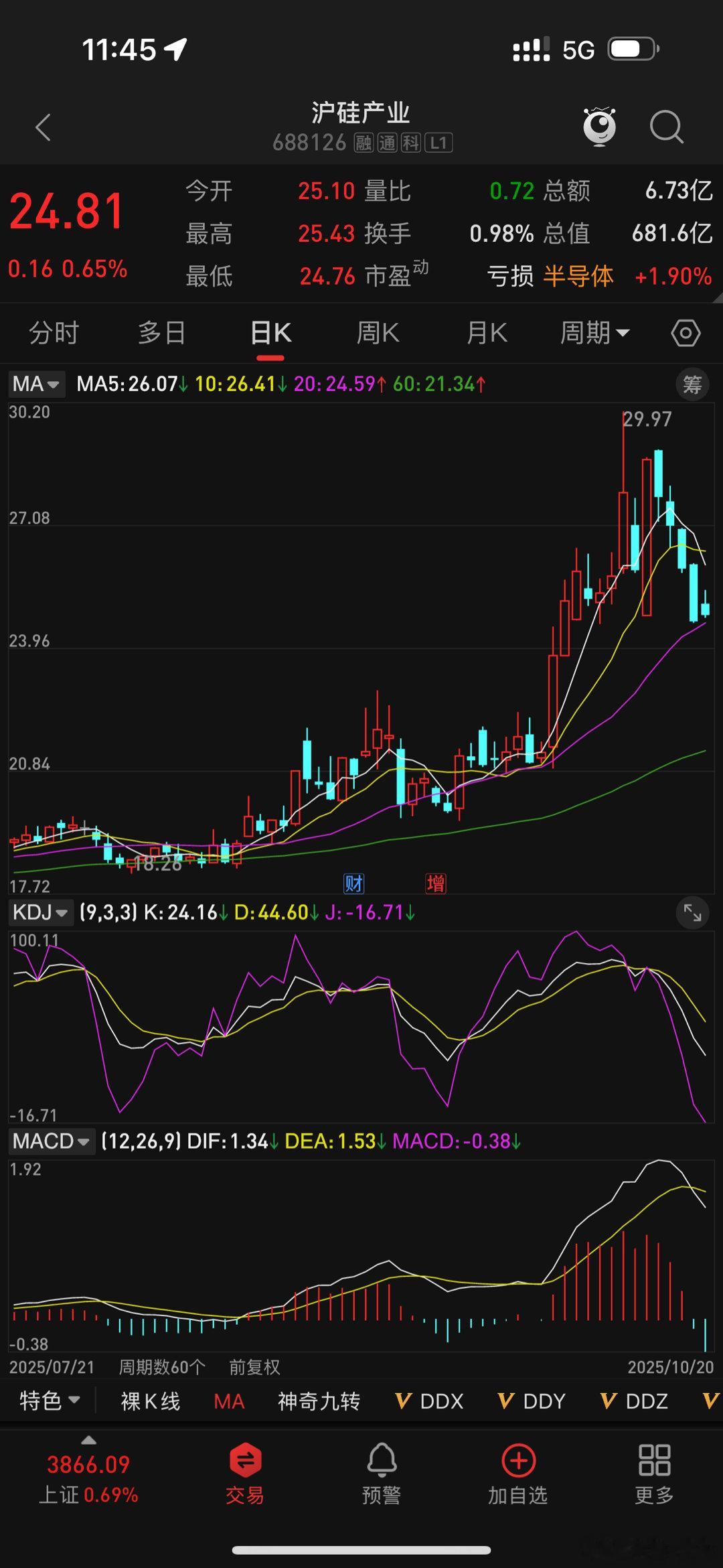723x1568 pixels.
Task: Add this stock with 加自选
Action: [518, 1474]
